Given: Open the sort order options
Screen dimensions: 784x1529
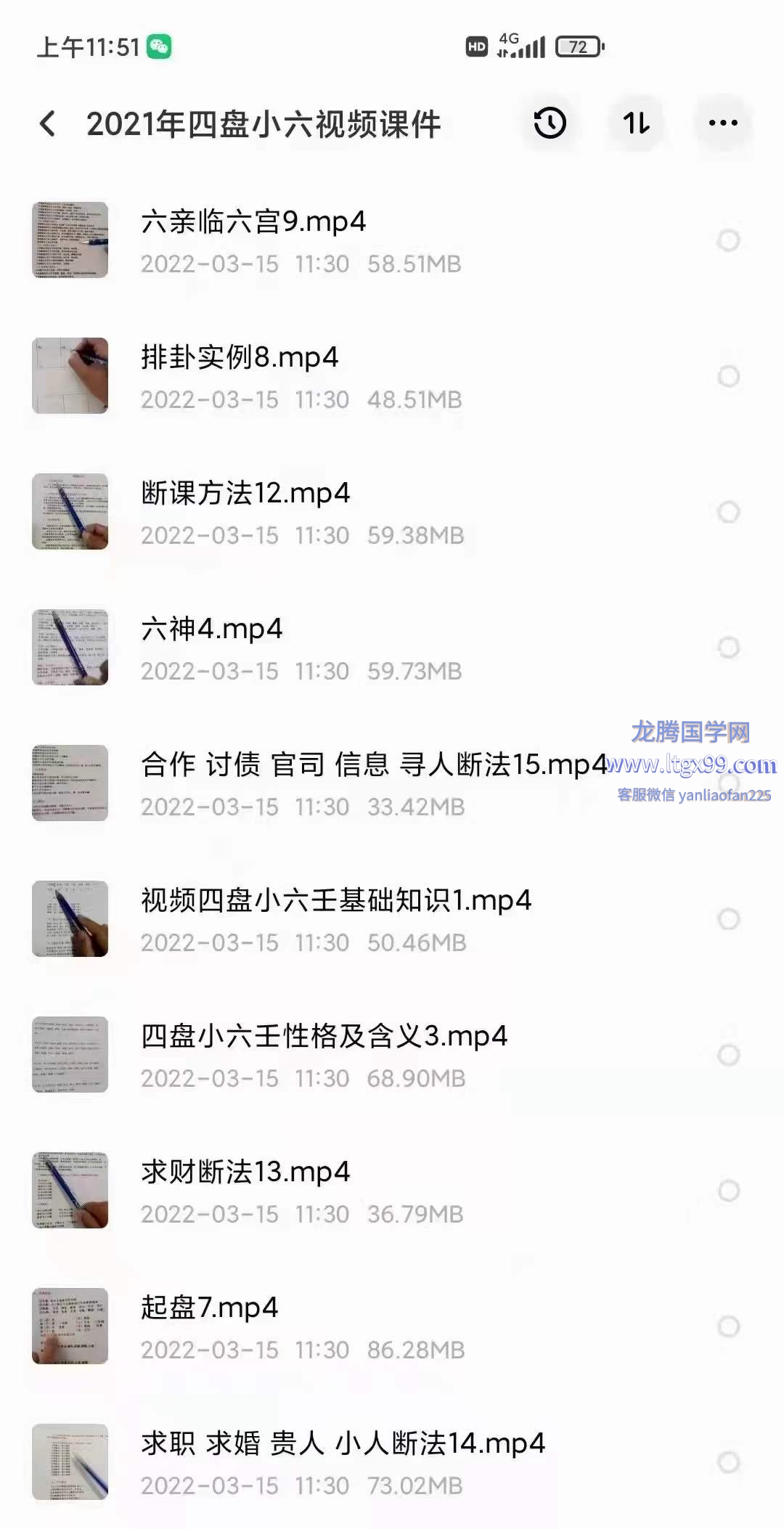Looking at the screenshot, I should pyautogui.click(x=637, y=123).
